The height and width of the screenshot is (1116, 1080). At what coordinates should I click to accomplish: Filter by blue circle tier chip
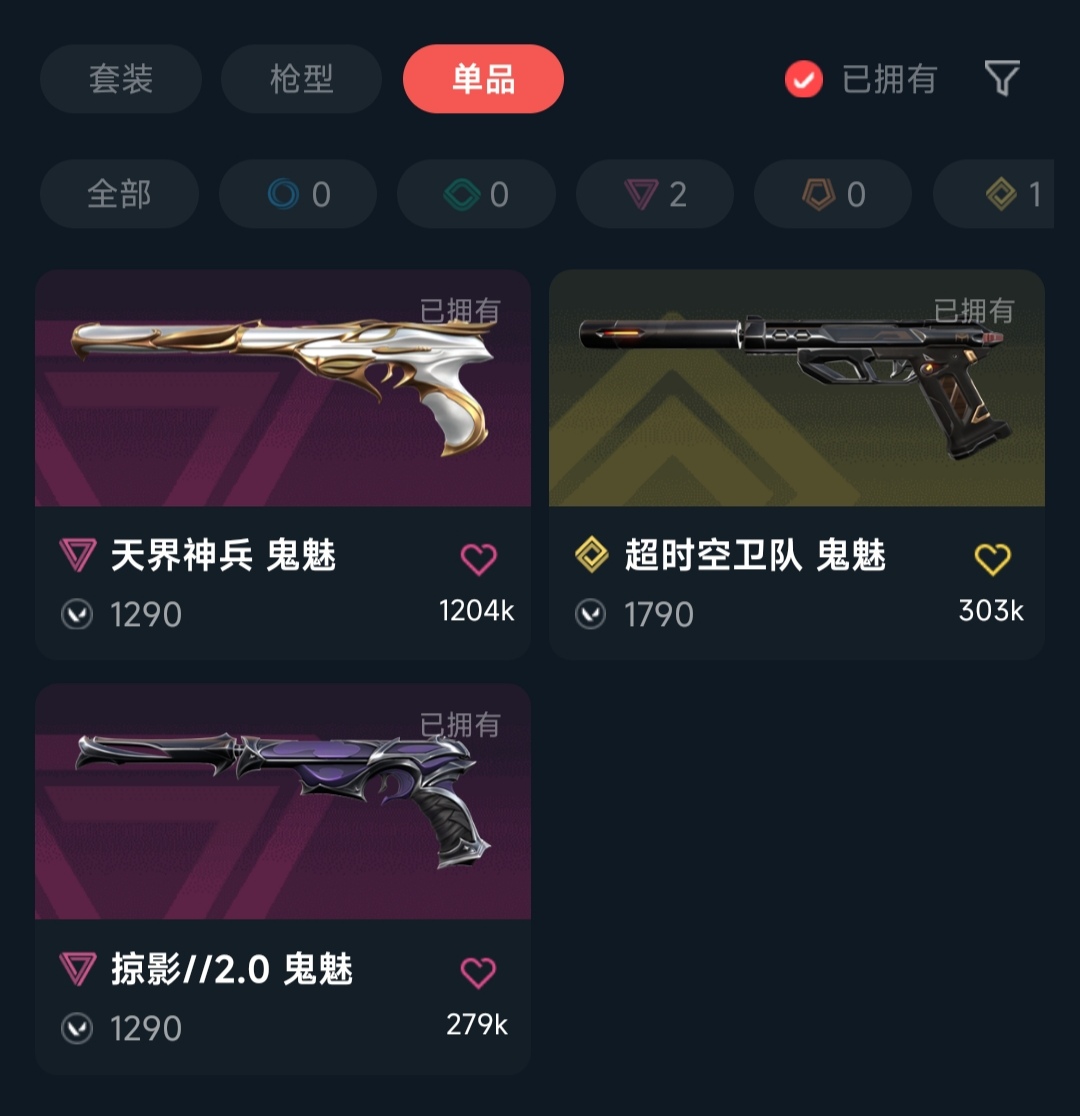[298, 194]
